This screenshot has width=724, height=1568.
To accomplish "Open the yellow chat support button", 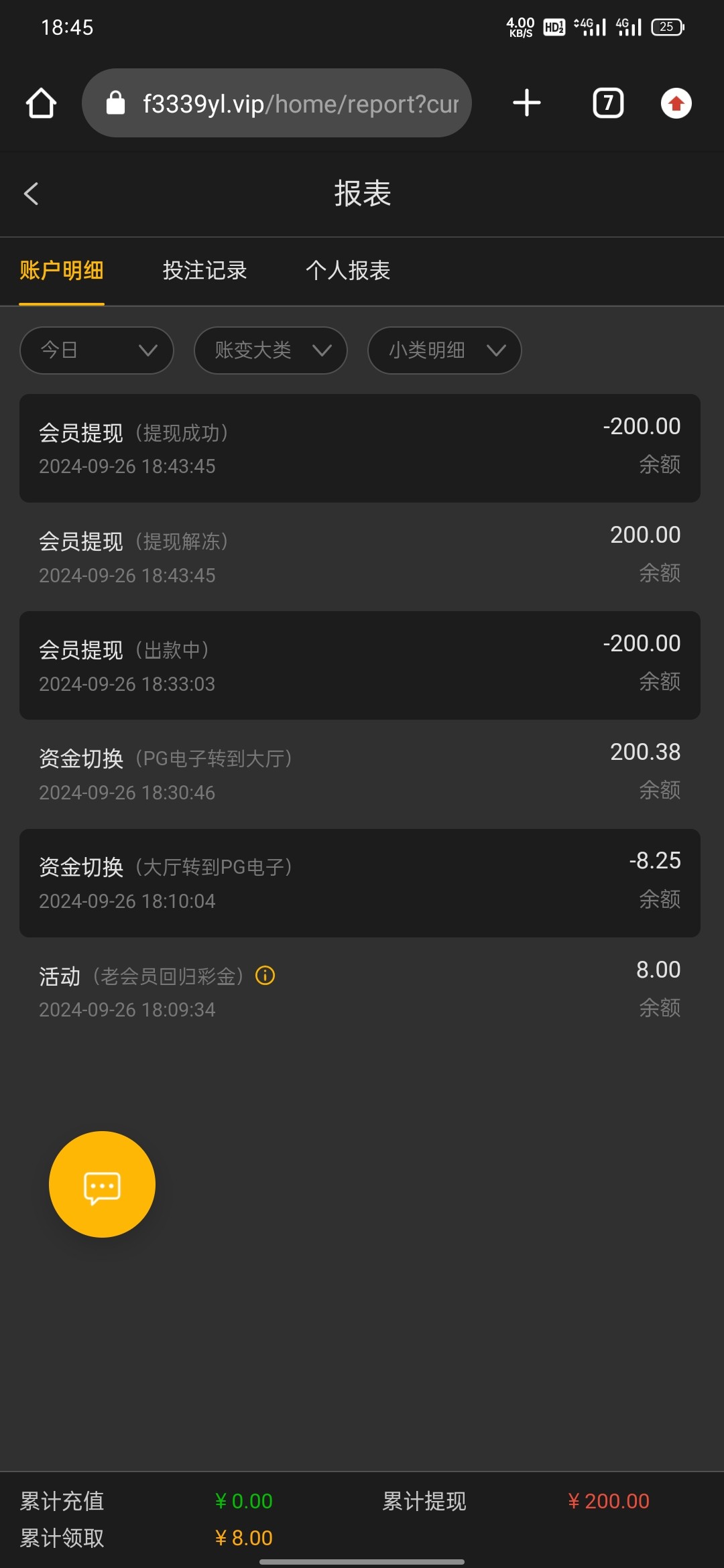I will pyautogui.click(x=102, y=1184).
